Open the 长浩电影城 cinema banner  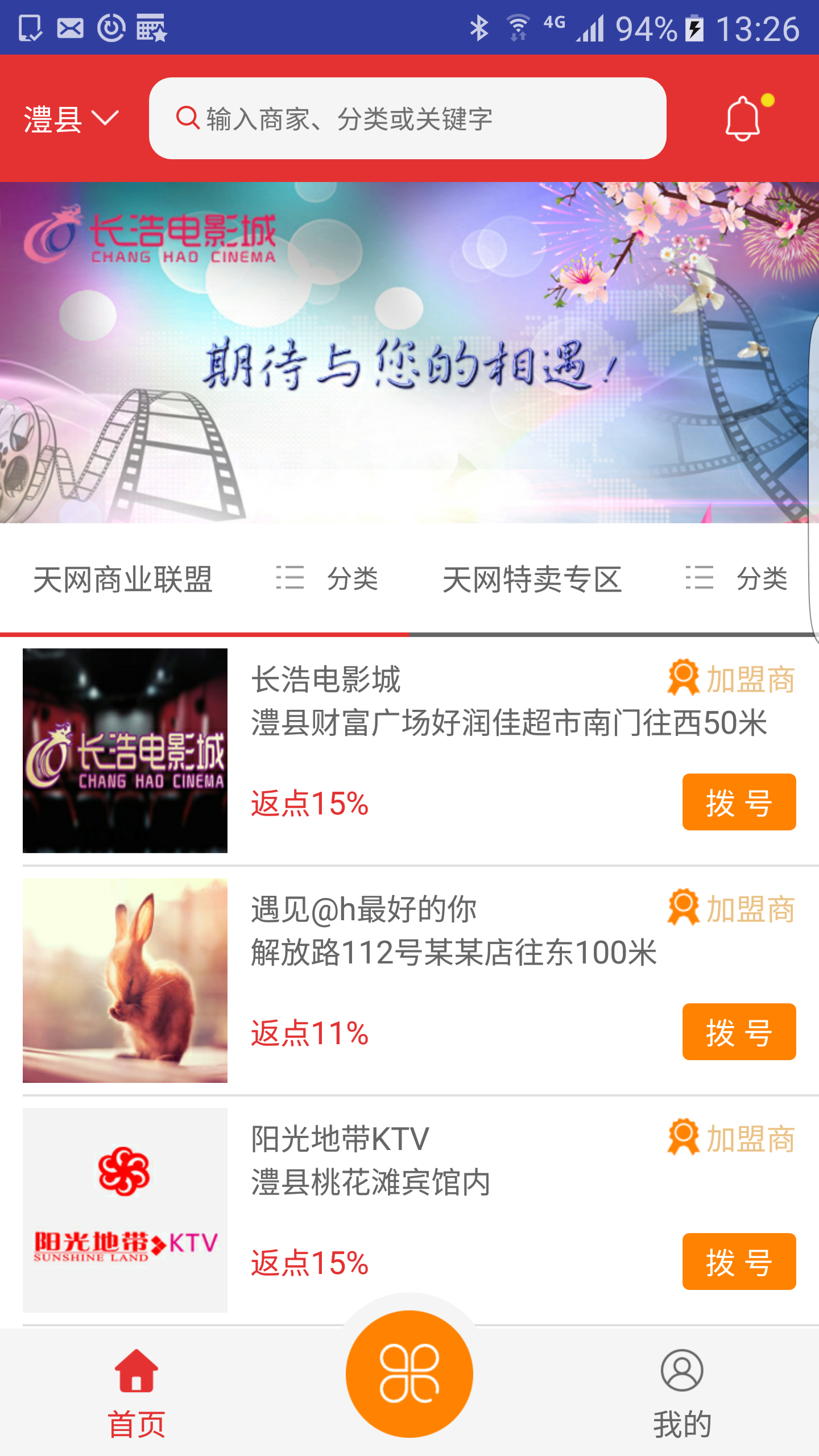tap(409, 353)
